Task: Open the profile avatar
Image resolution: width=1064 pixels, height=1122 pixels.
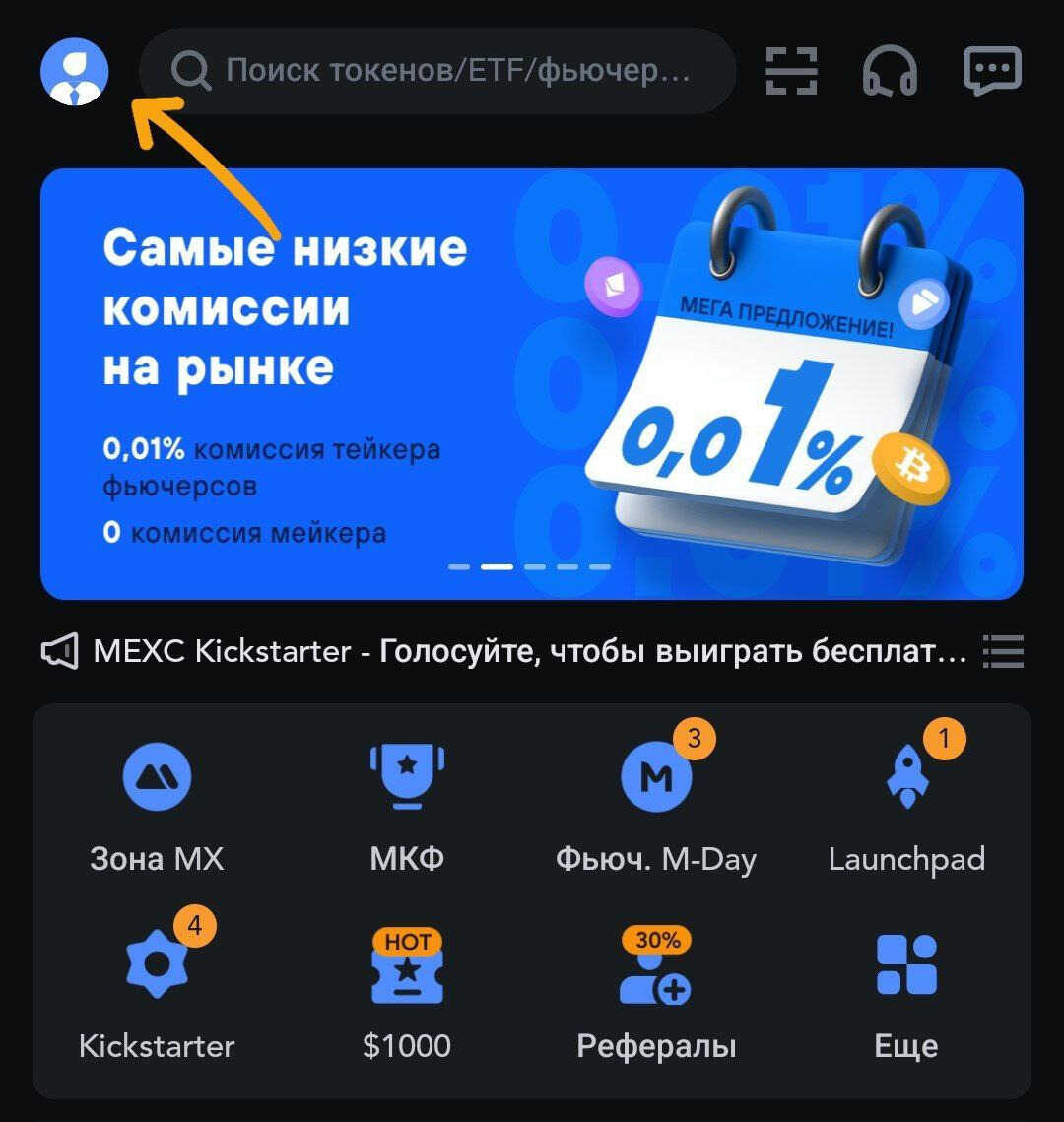Action: click(x=74, y=71)
